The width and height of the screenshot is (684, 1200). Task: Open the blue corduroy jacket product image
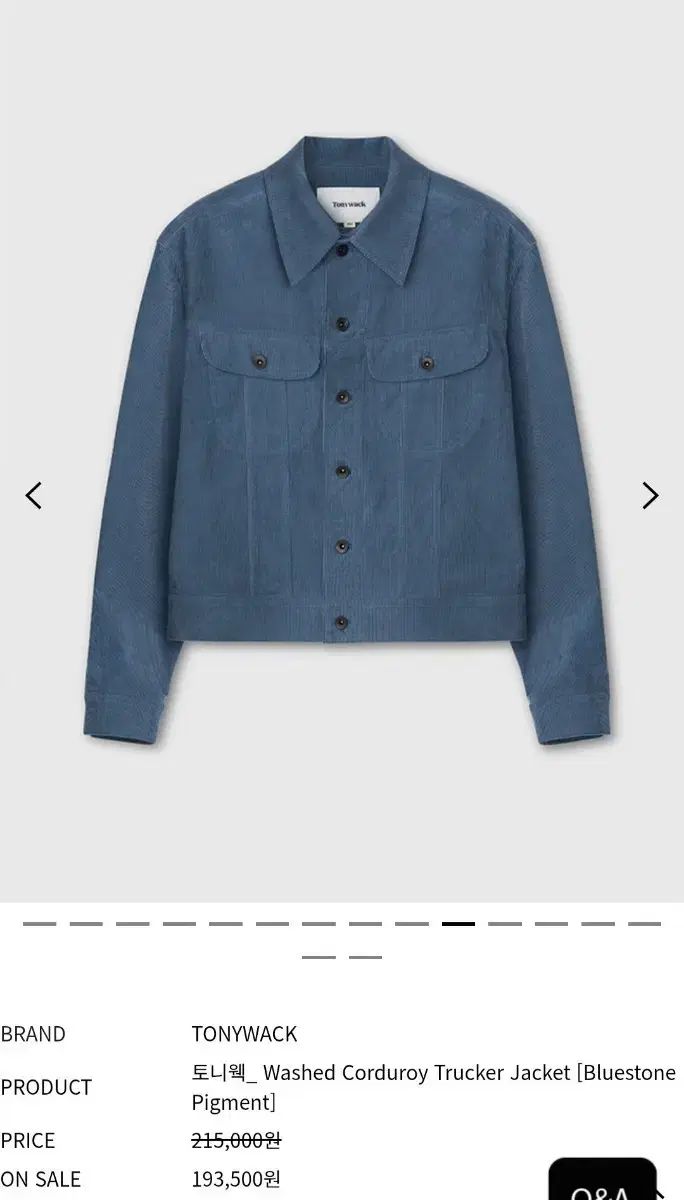342,451
